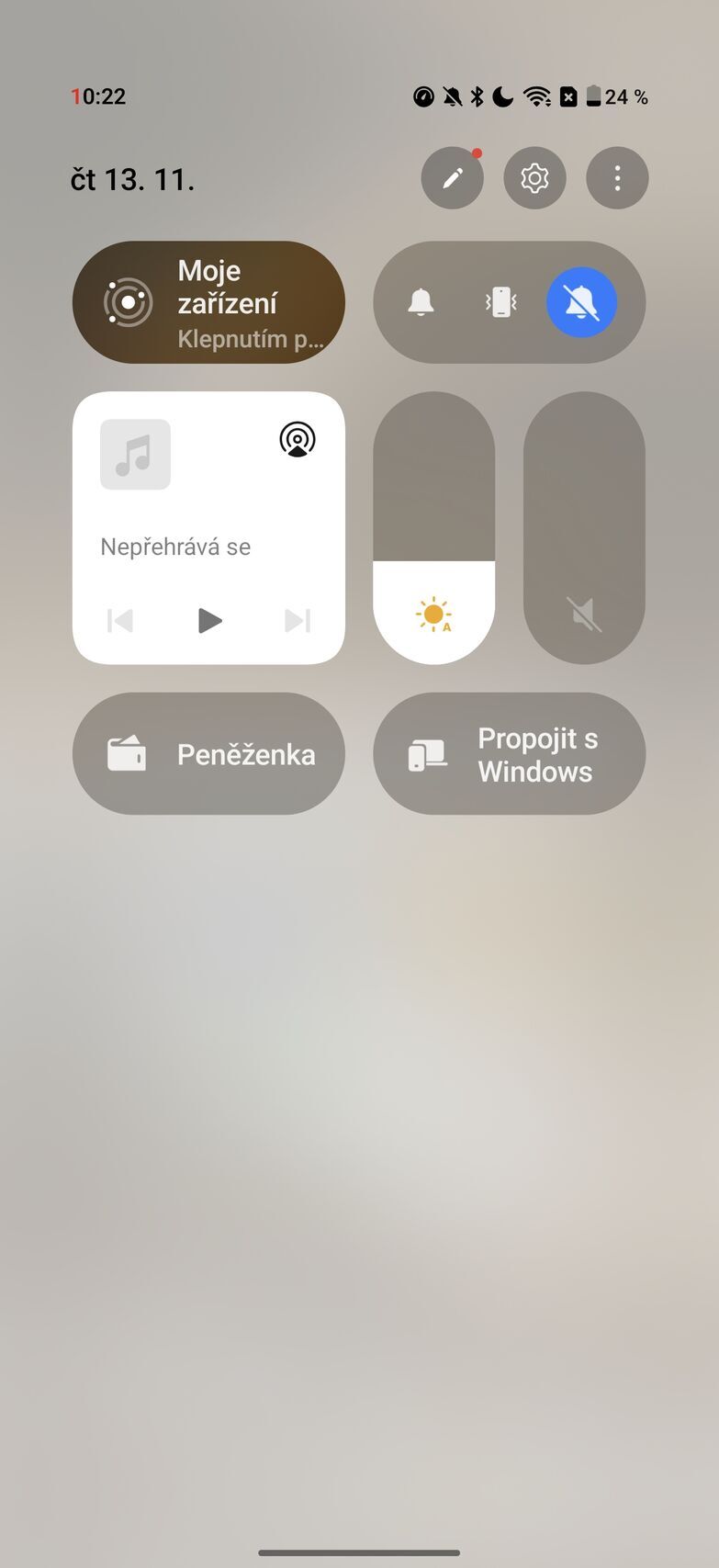
Task: Play media in the player card
Action: click(x=209, y=621)
